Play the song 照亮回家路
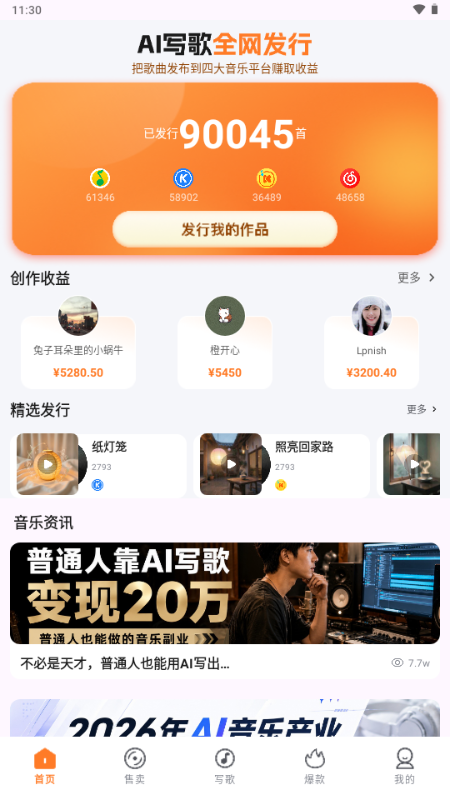Screen dimensions: 450x800 (231, 464)
